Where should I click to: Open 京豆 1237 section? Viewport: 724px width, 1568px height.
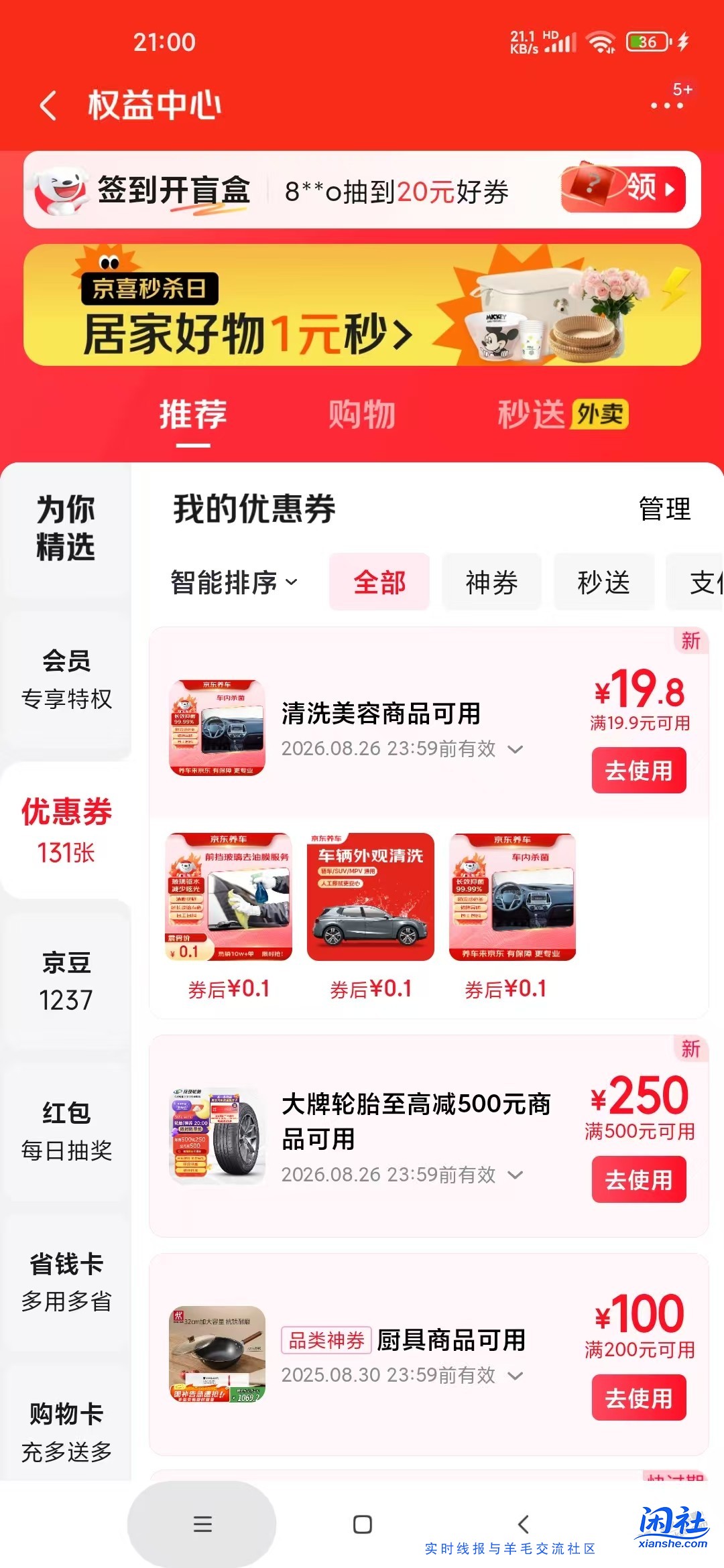click(x=66, y=981)
